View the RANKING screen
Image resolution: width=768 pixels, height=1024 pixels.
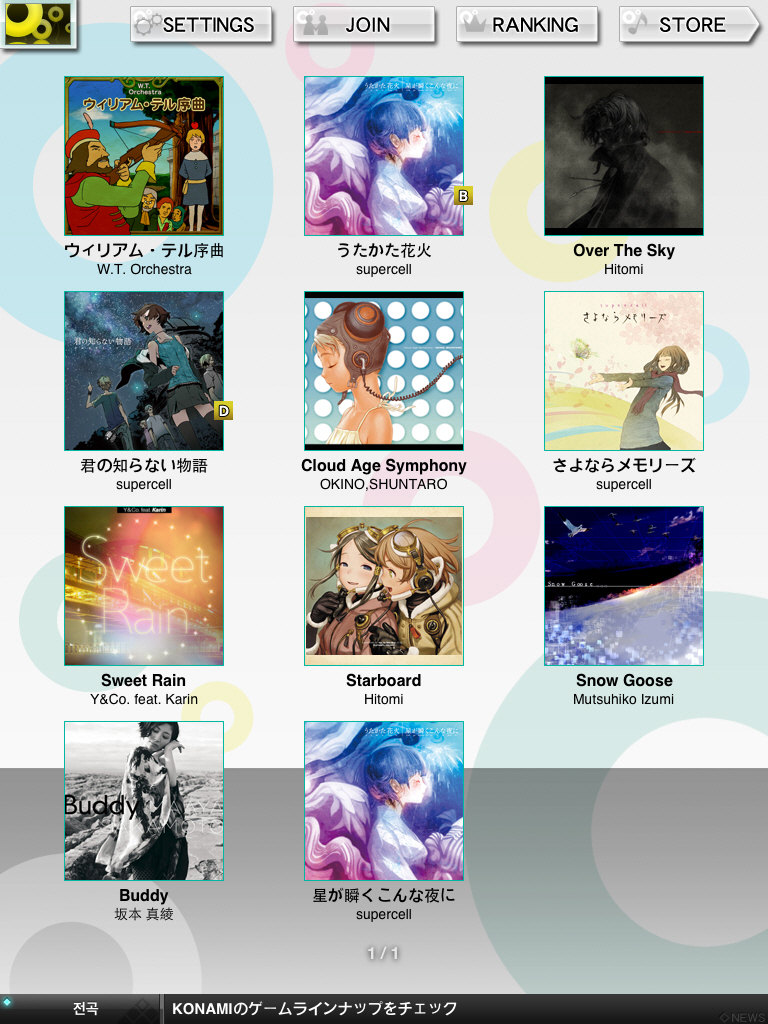coord(527,25)
